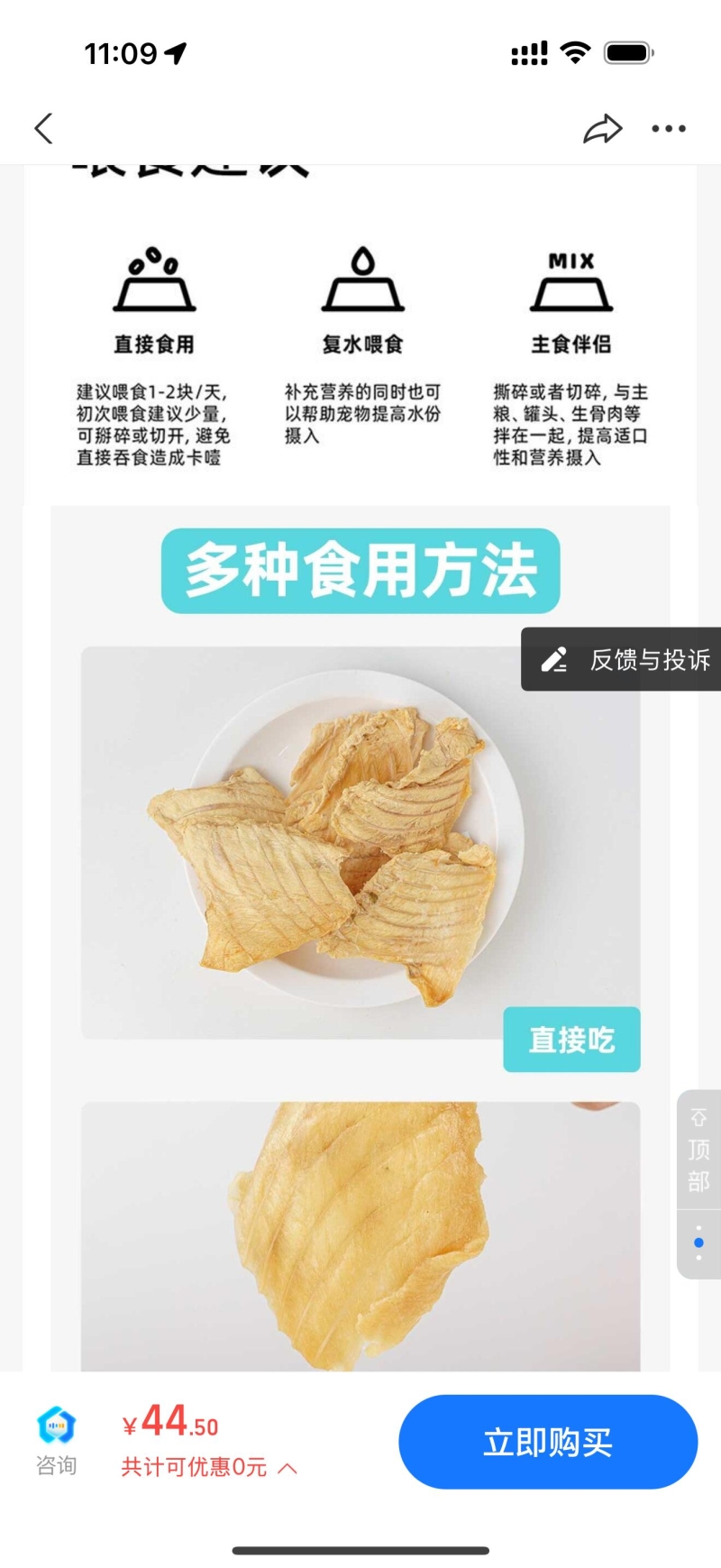Jump back to top with 顶部
Image resolution: width=721 pixels, height=1568 pixels.
pyautogui.click(x=698, y=1150)
